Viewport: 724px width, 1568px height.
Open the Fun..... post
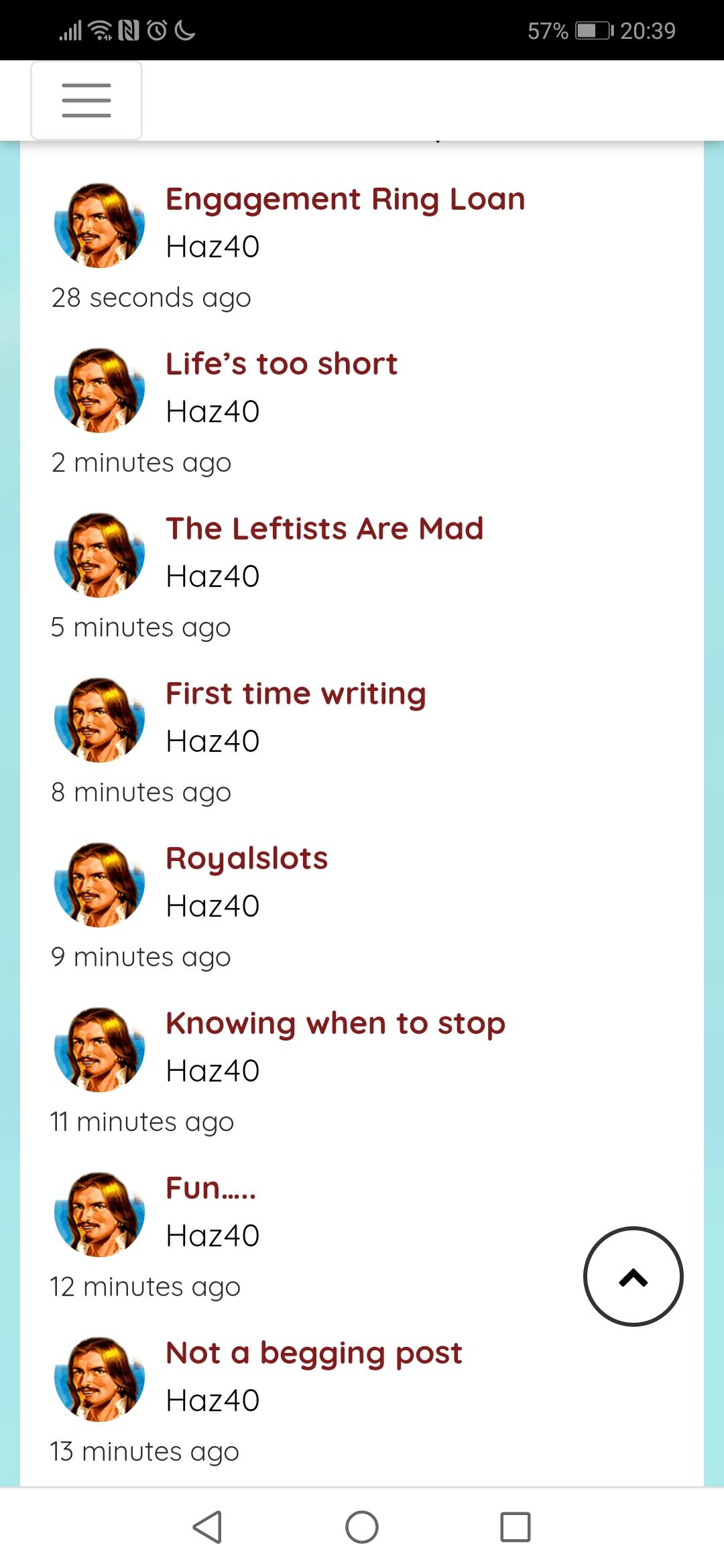(210, 1189)
